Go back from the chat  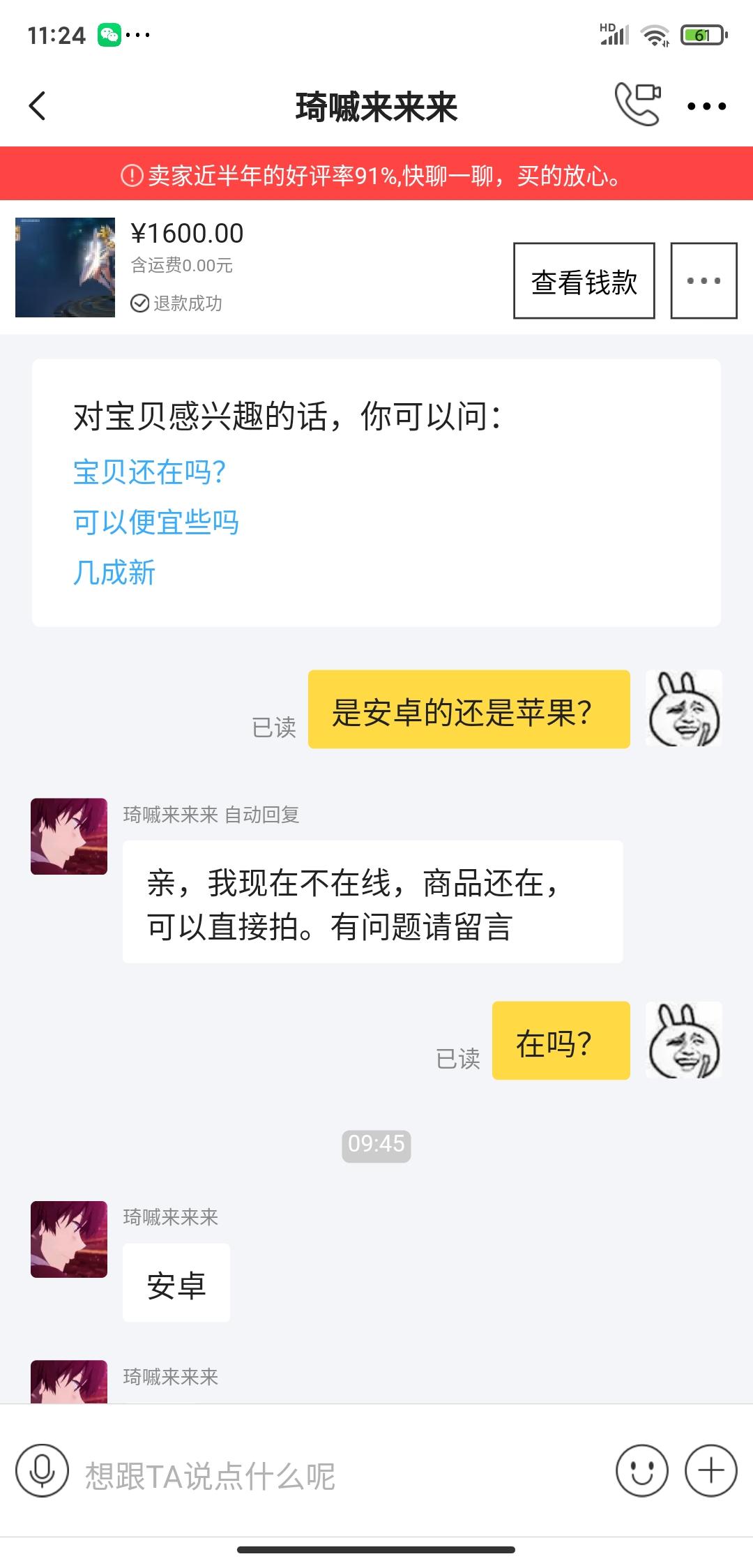[x=38, y=106]
